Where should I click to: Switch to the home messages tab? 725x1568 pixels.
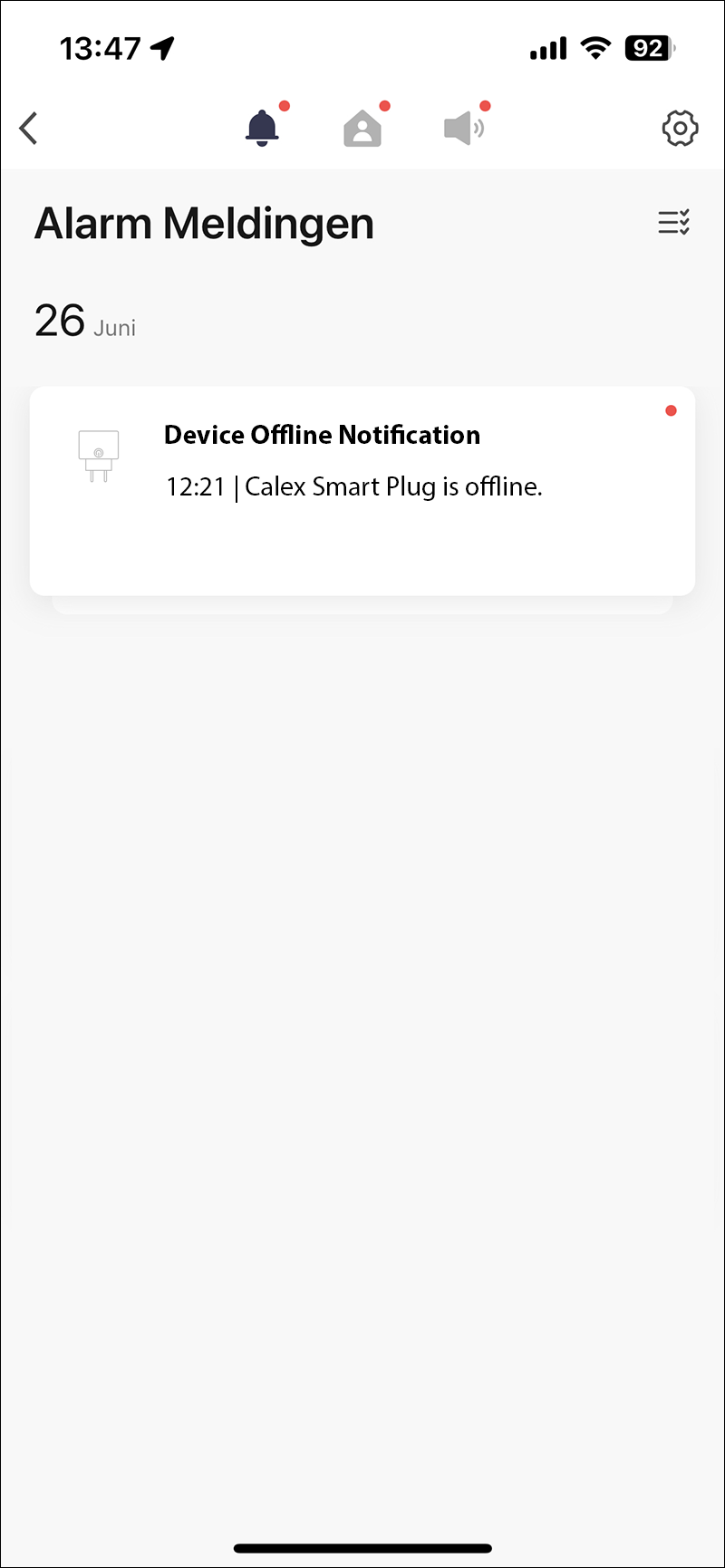coord(362,128)
